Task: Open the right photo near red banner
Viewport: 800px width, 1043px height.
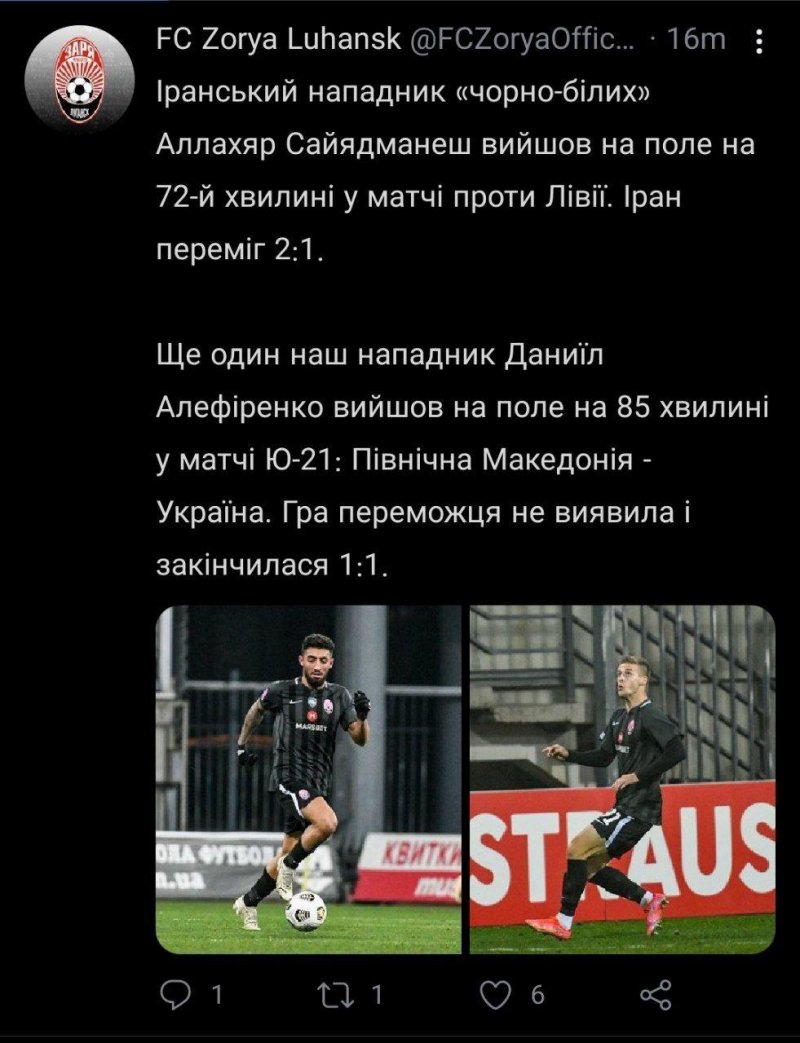Action: [x=622, y=779]
